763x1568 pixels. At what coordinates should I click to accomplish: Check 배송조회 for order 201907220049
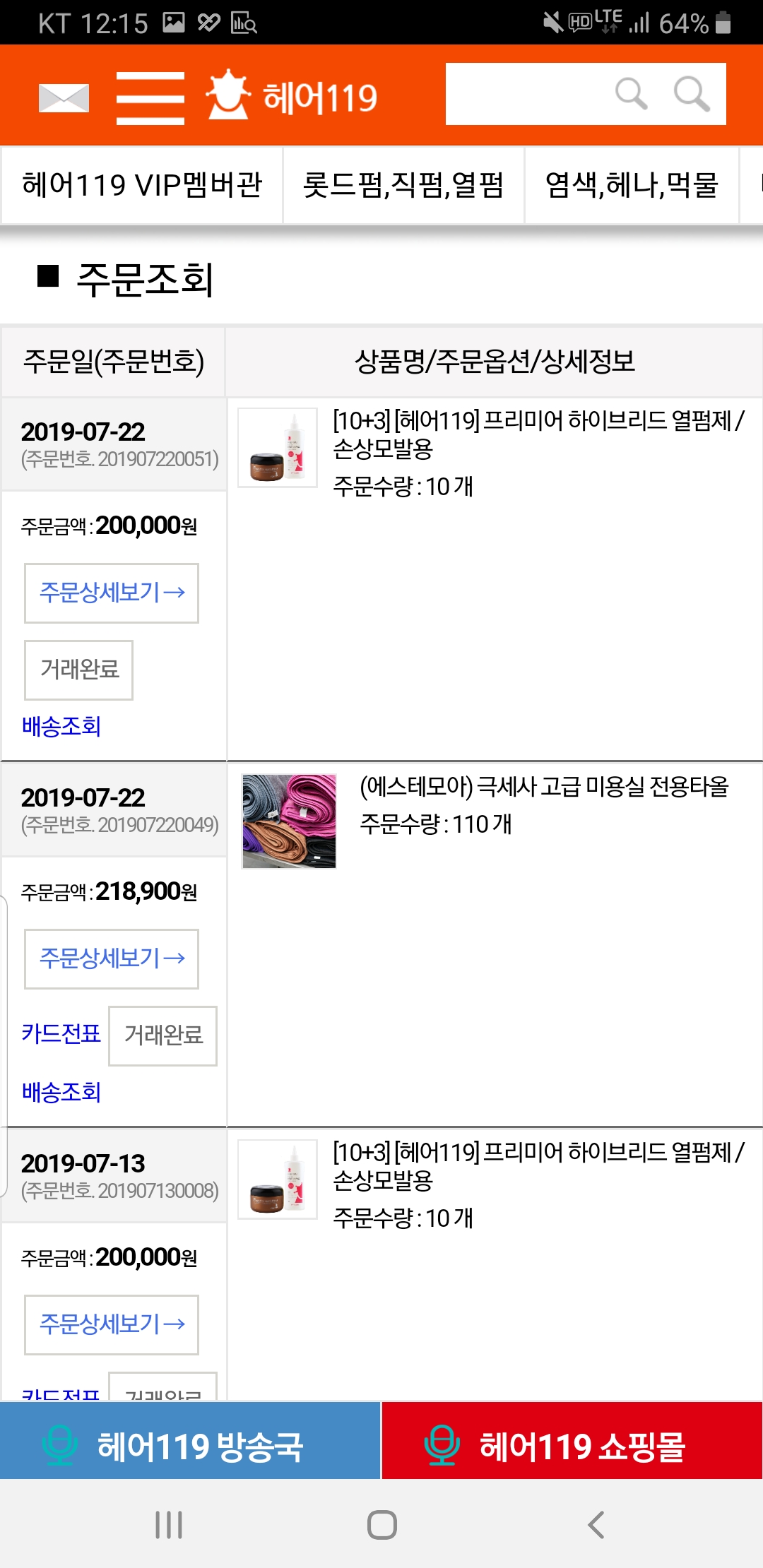pos(61,1092)
